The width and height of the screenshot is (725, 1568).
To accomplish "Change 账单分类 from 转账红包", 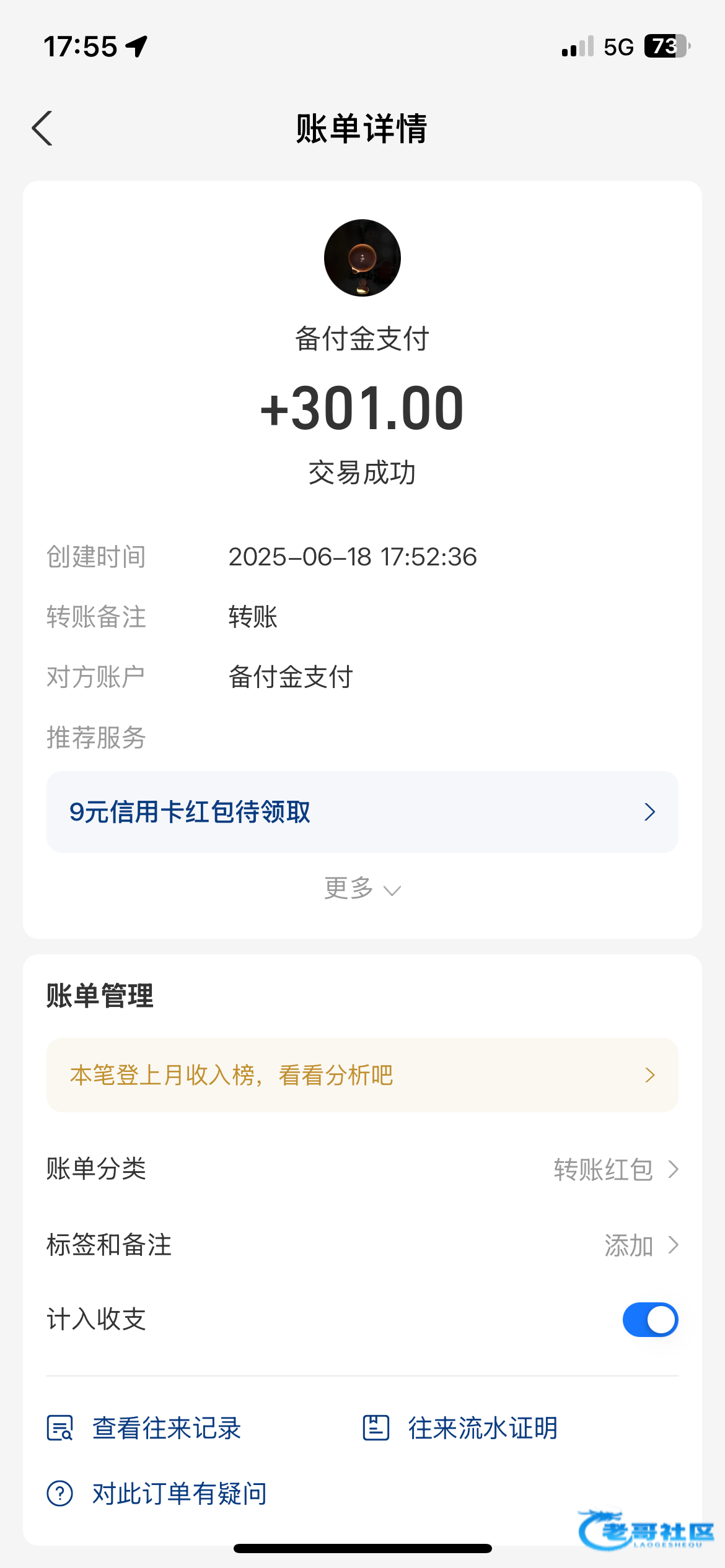I will point(362,1169).
